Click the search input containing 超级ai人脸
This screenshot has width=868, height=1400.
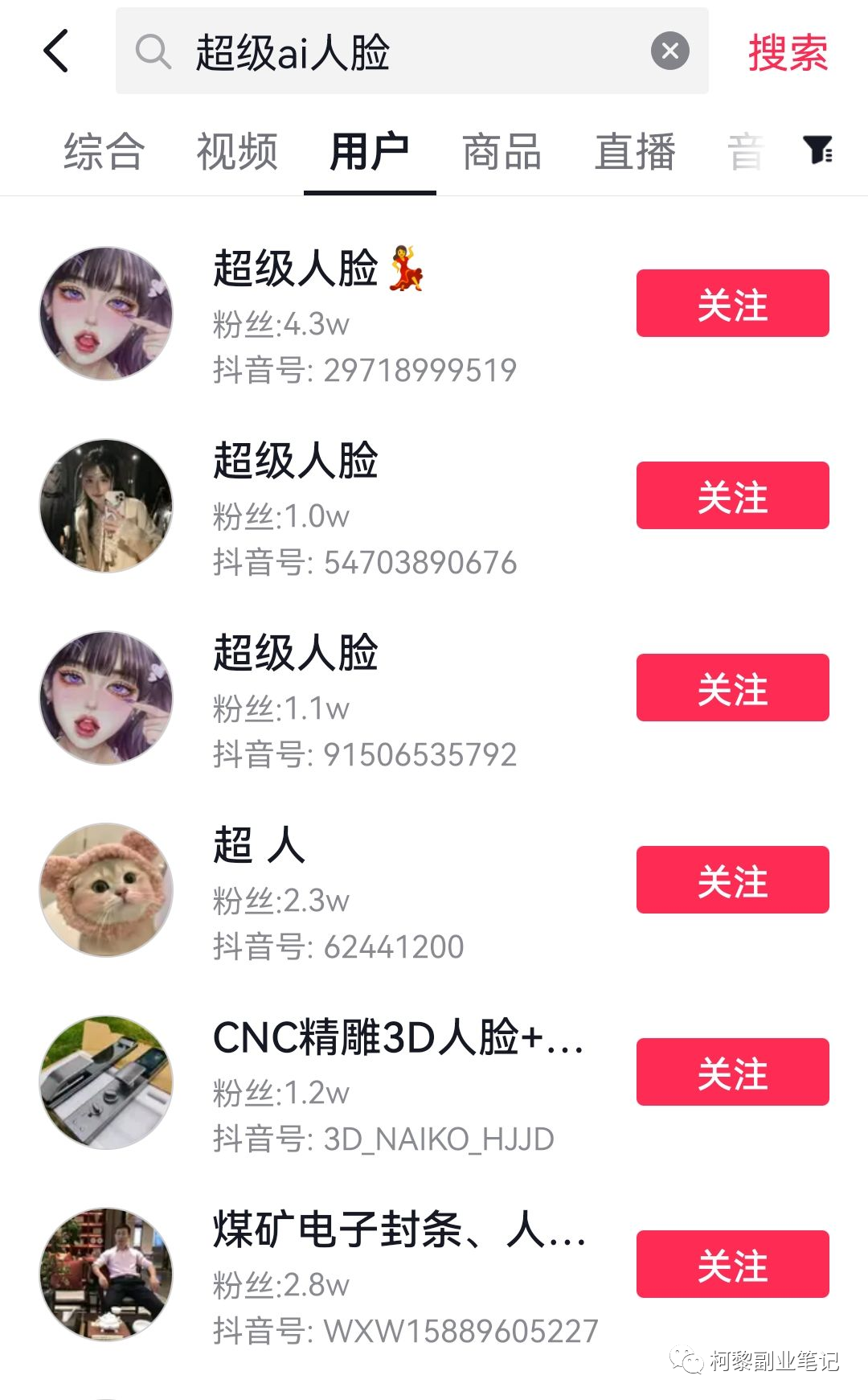402,51
